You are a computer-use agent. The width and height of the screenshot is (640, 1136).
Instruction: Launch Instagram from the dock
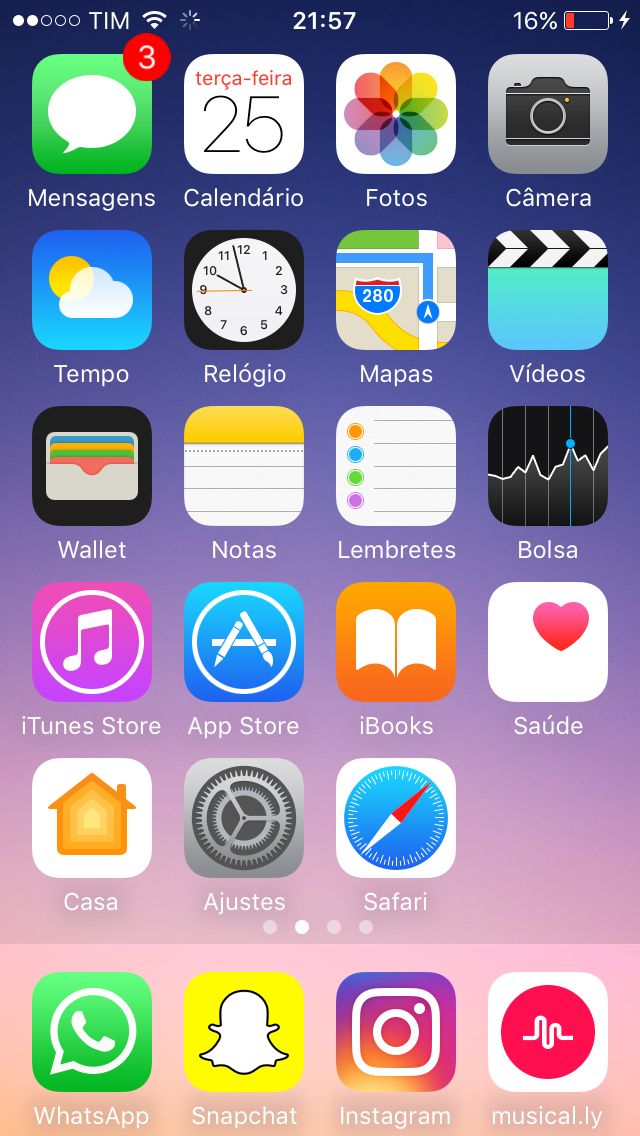click(396, 1032)
